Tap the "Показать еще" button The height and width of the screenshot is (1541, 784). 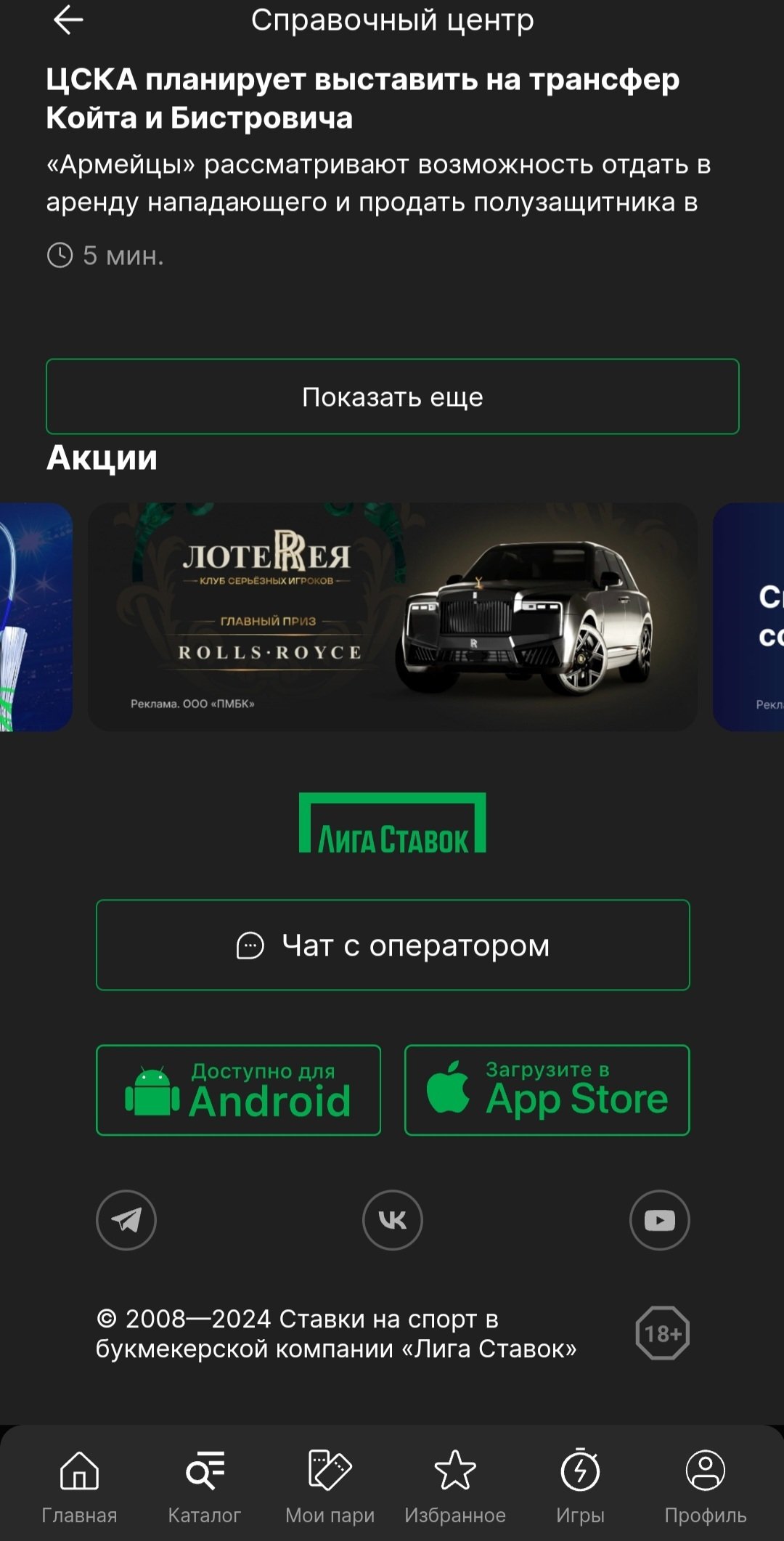[392, 397]
